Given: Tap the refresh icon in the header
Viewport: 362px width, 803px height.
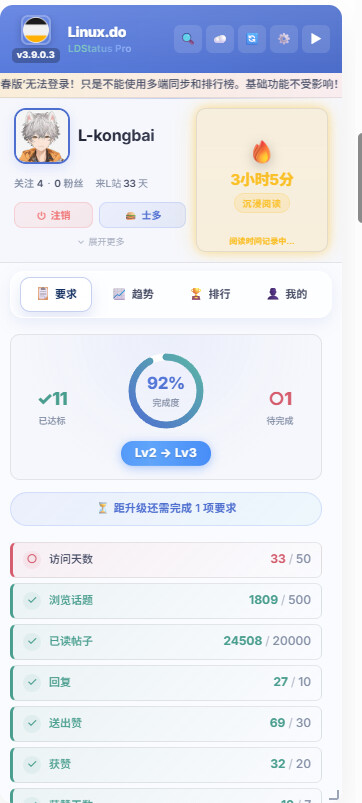Looking at the screenshot, I should point(252,39).
